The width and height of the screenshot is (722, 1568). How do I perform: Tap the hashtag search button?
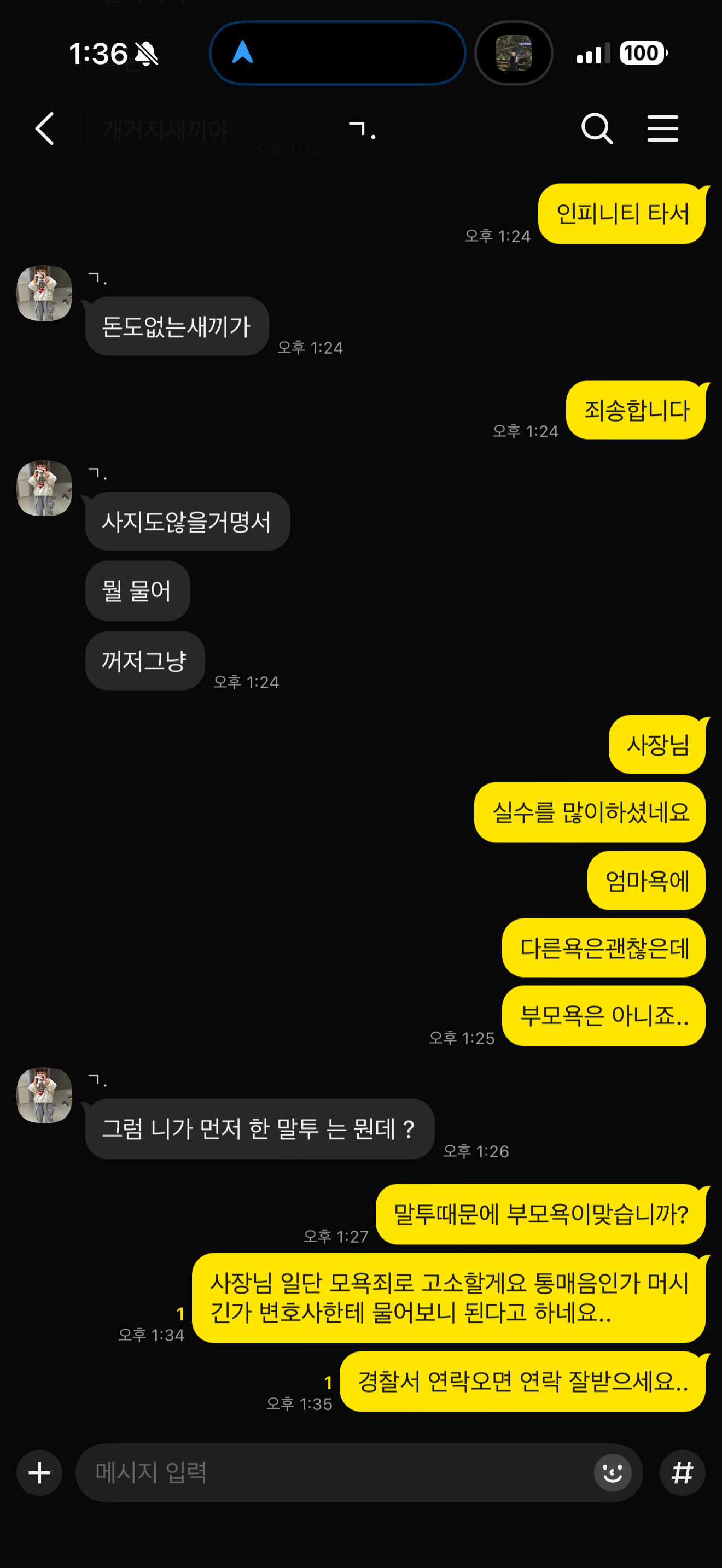683,1473
